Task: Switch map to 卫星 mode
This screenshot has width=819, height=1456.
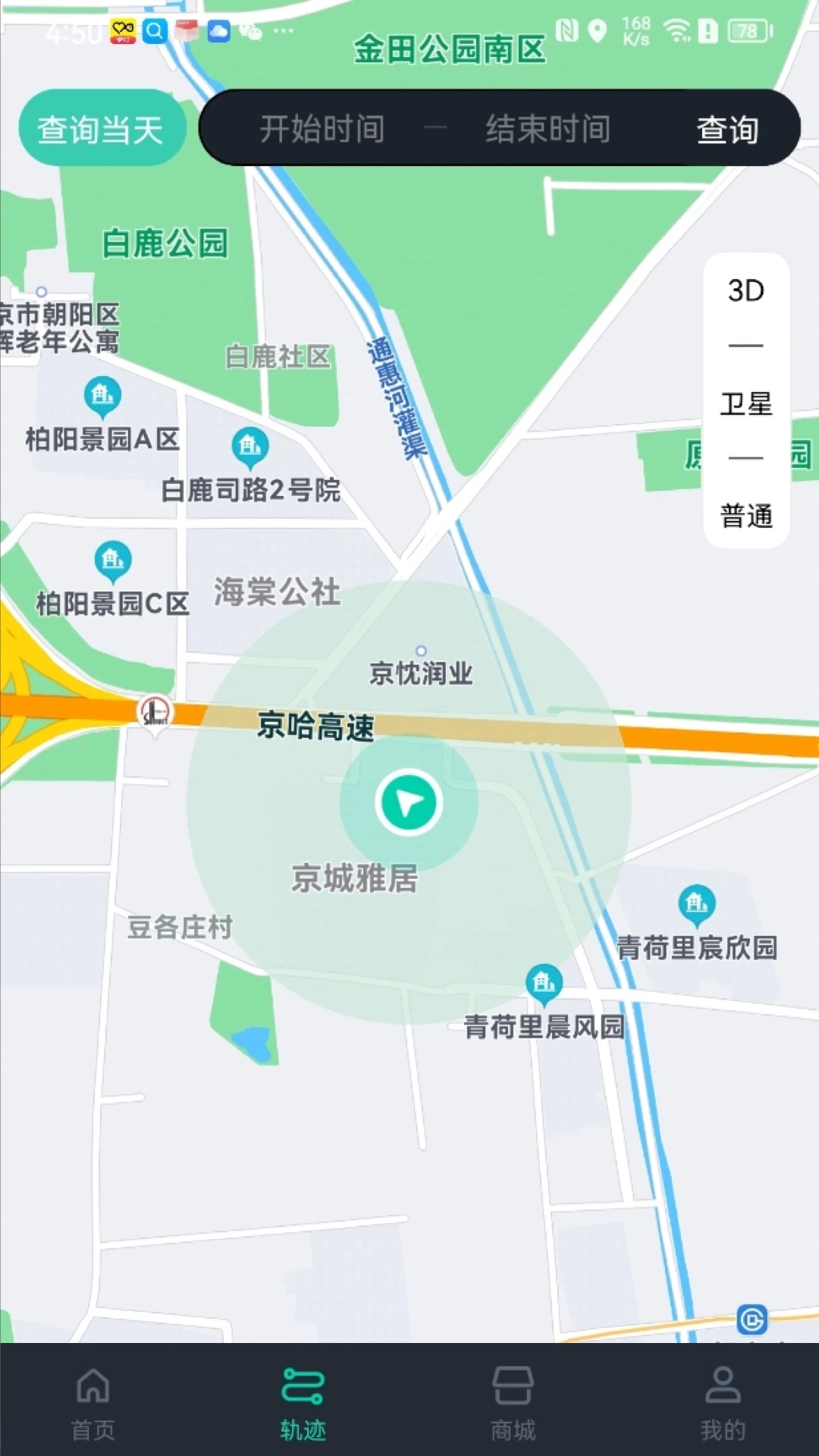Action: click(746, 403)
